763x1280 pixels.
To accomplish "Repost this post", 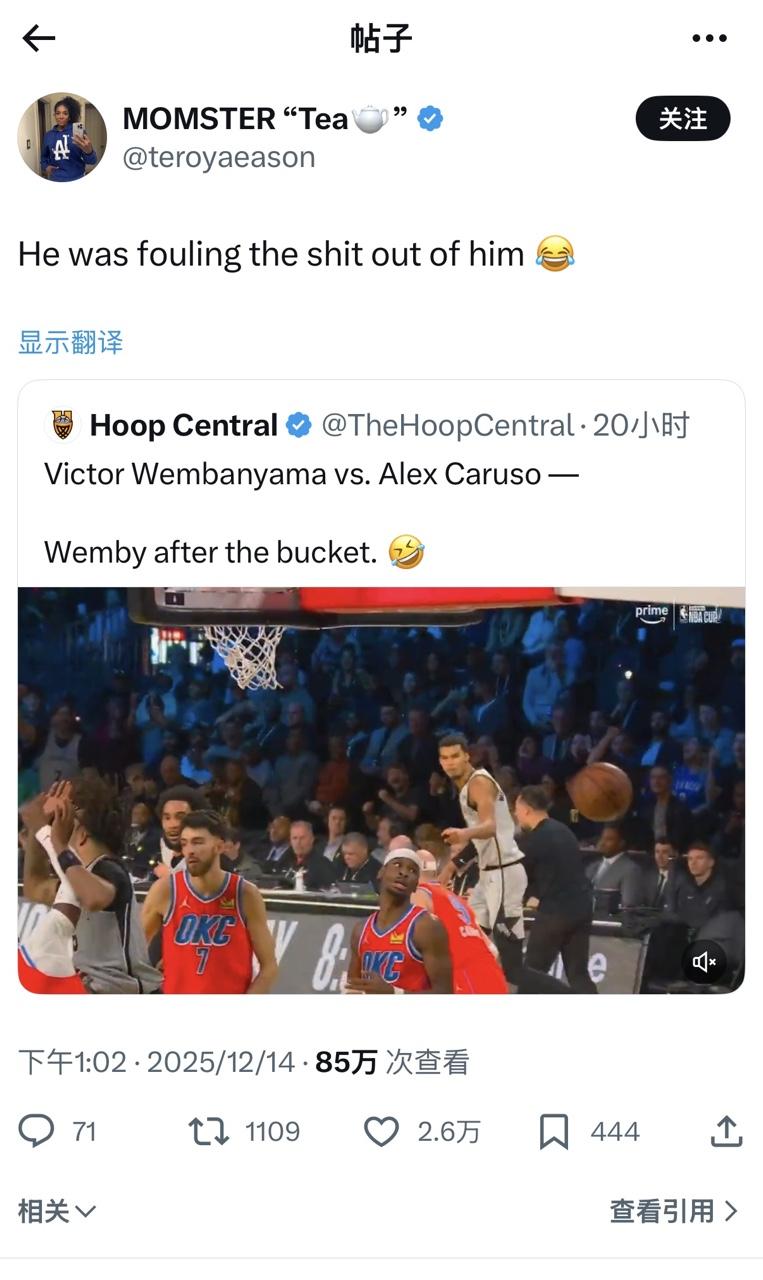I will click(x=208, y=1131).
